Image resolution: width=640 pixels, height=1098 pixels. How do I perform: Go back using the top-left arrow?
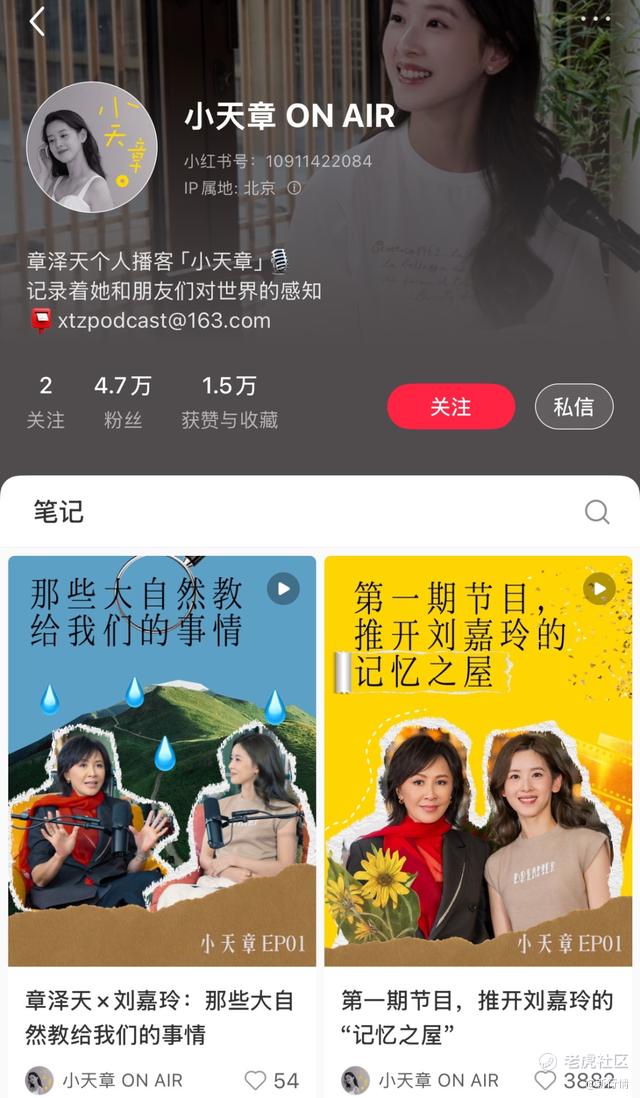(x=37, y=22)
